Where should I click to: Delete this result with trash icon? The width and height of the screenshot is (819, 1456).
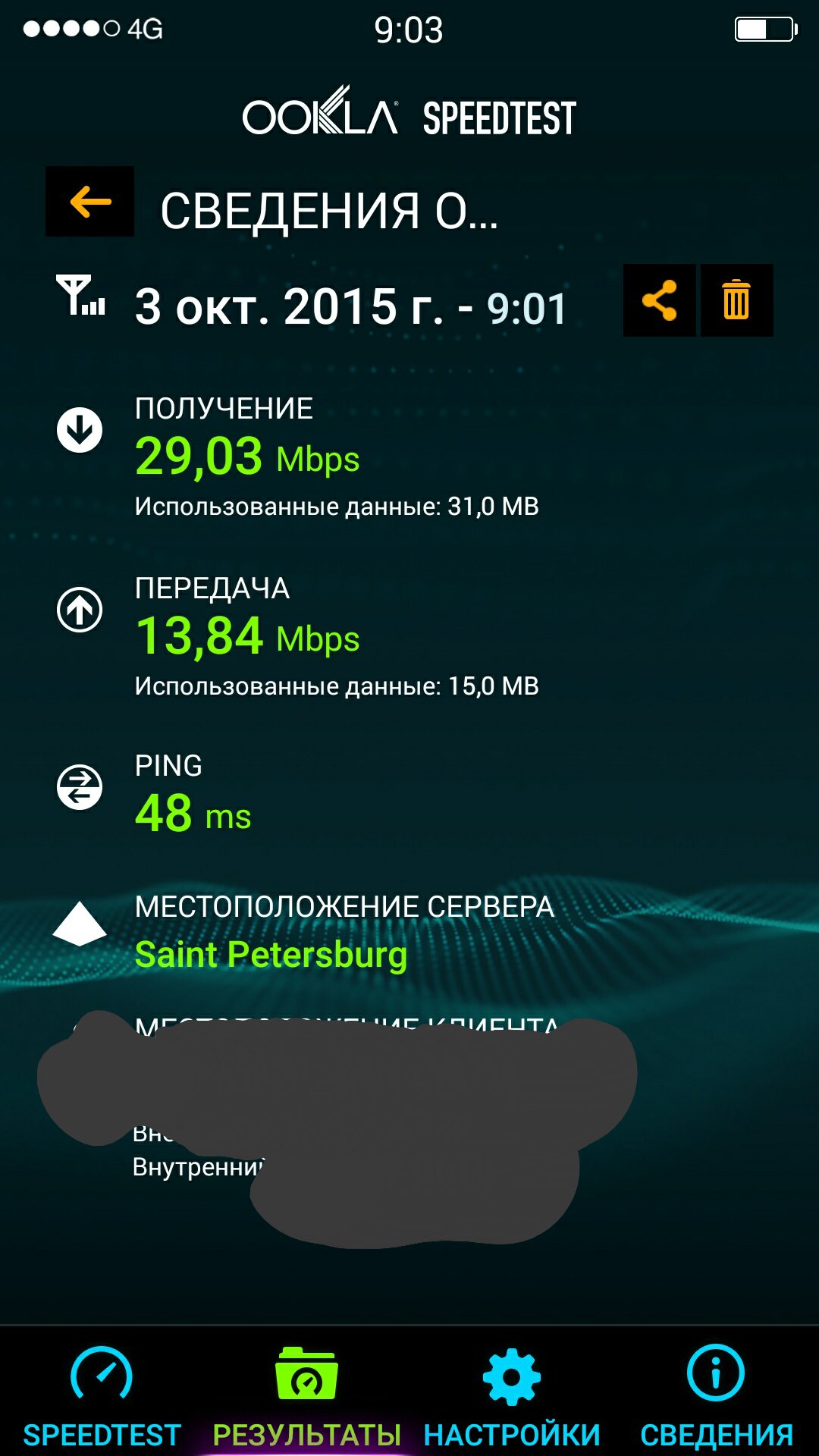coord(736,300)
